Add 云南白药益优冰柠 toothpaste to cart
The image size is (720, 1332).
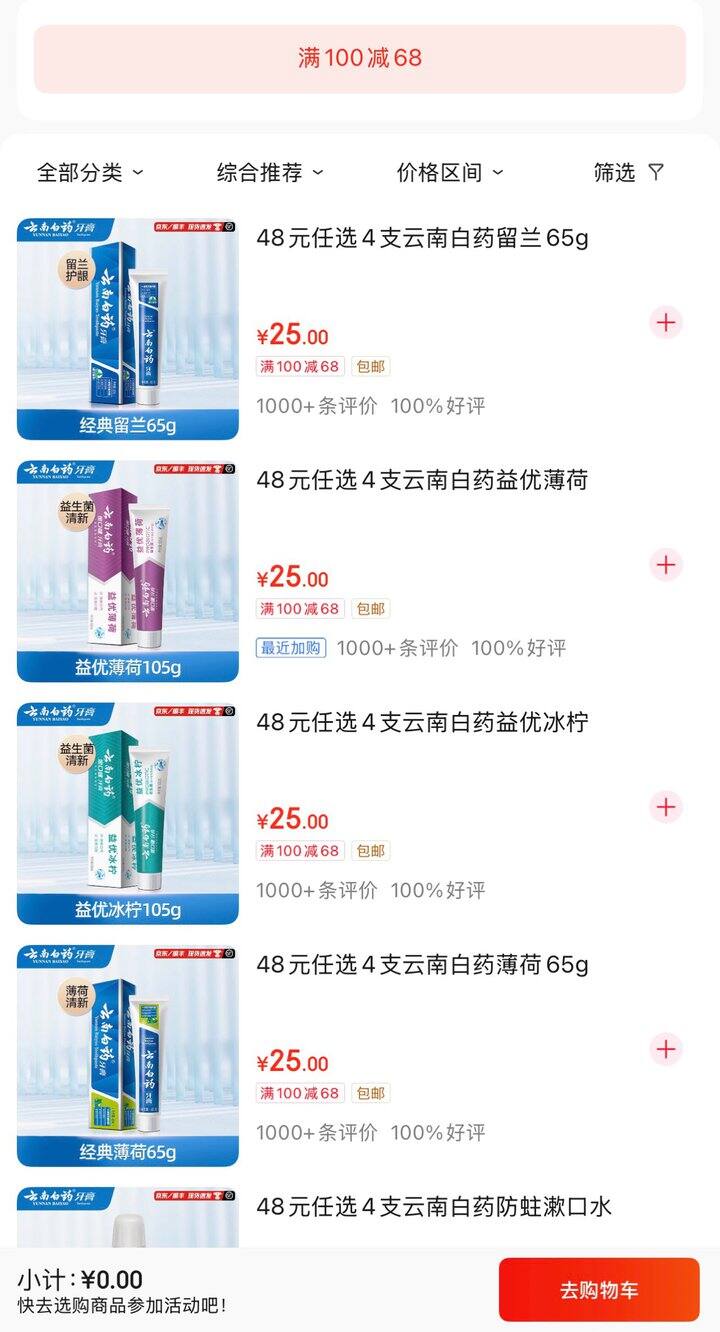666,807
